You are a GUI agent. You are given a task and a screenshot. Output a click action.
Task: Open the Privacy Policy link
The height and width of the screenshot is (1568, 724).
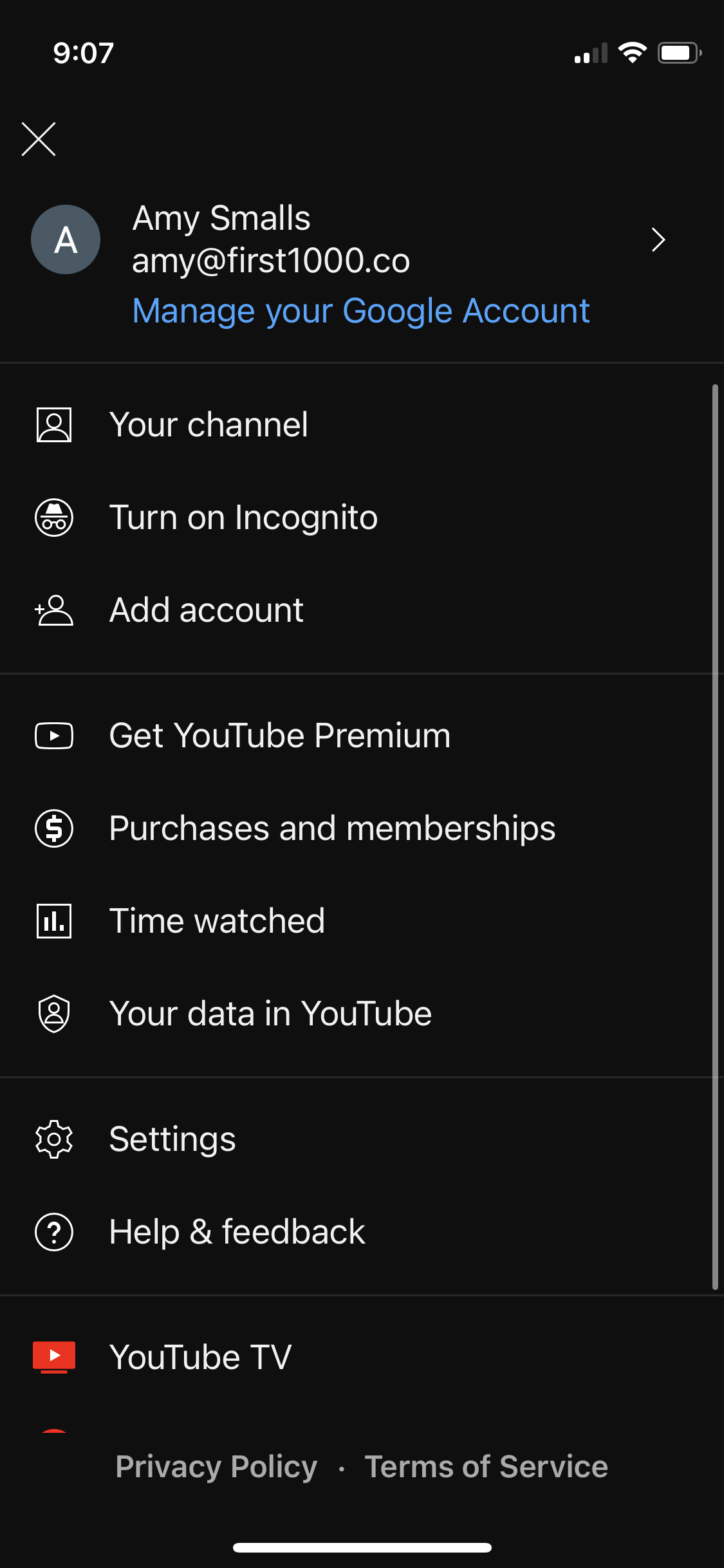point(215,1466)
